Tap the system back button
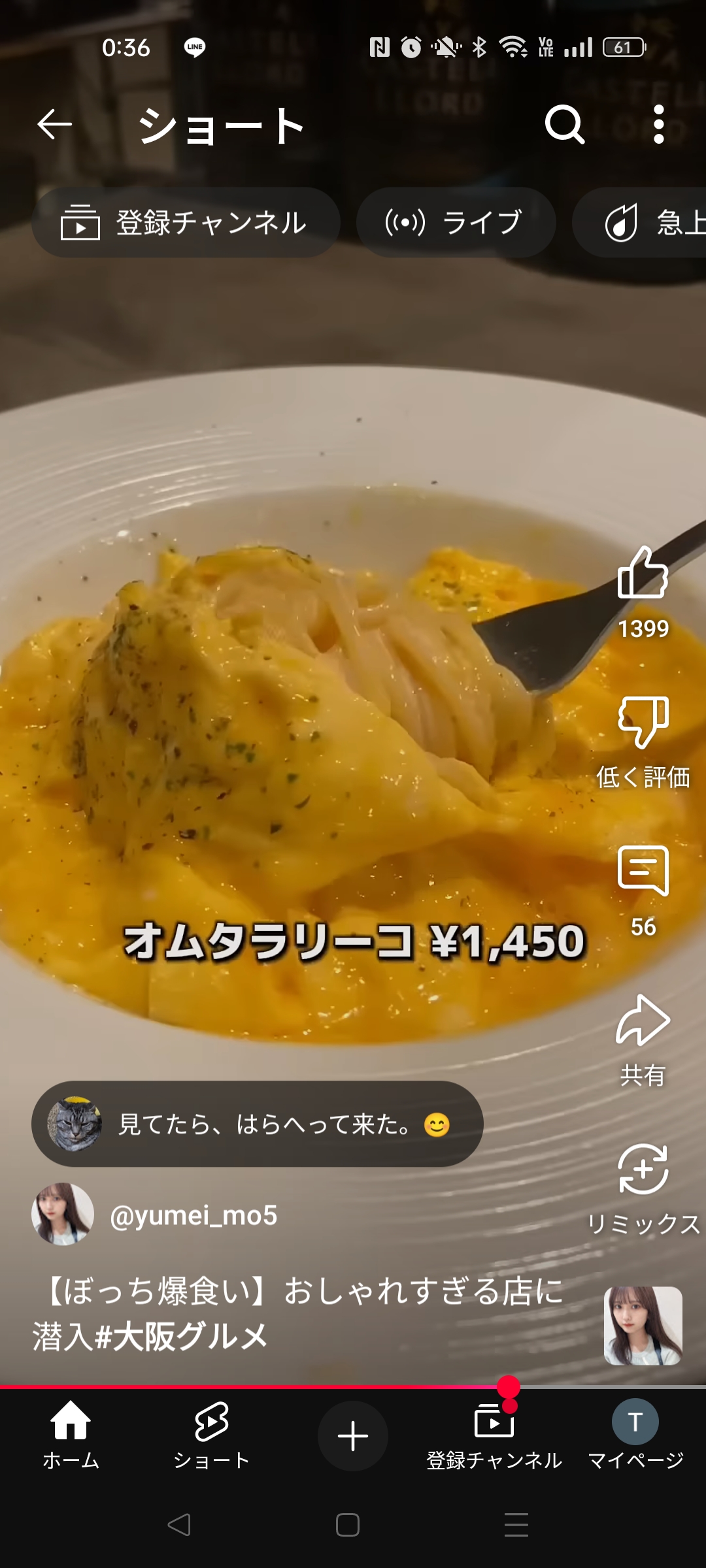Image resolution: width=706 pixels, height=1568 pixels. [179, 1525]
